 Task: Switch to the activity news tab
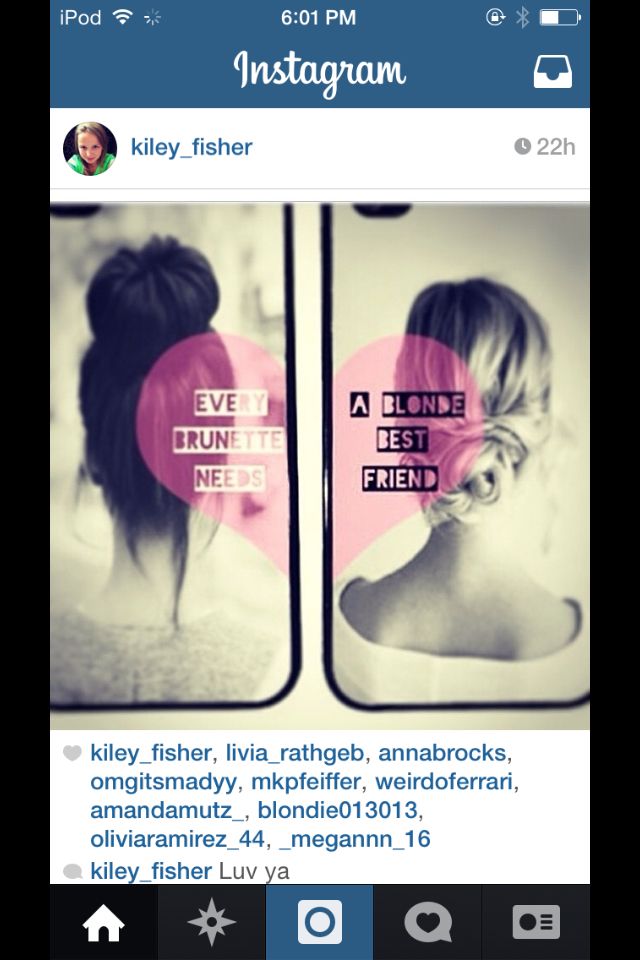(x=427, y=922)
